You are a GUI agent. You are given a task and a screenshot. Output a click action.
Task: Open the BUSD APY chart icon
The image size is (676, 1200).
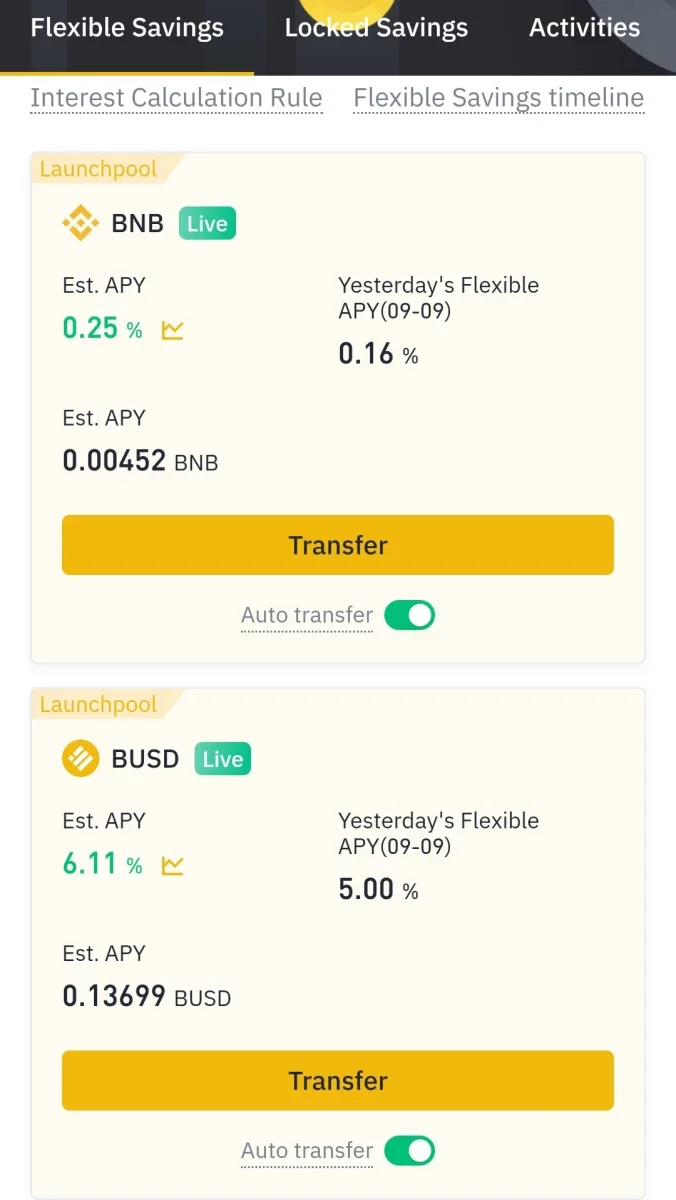173,865
